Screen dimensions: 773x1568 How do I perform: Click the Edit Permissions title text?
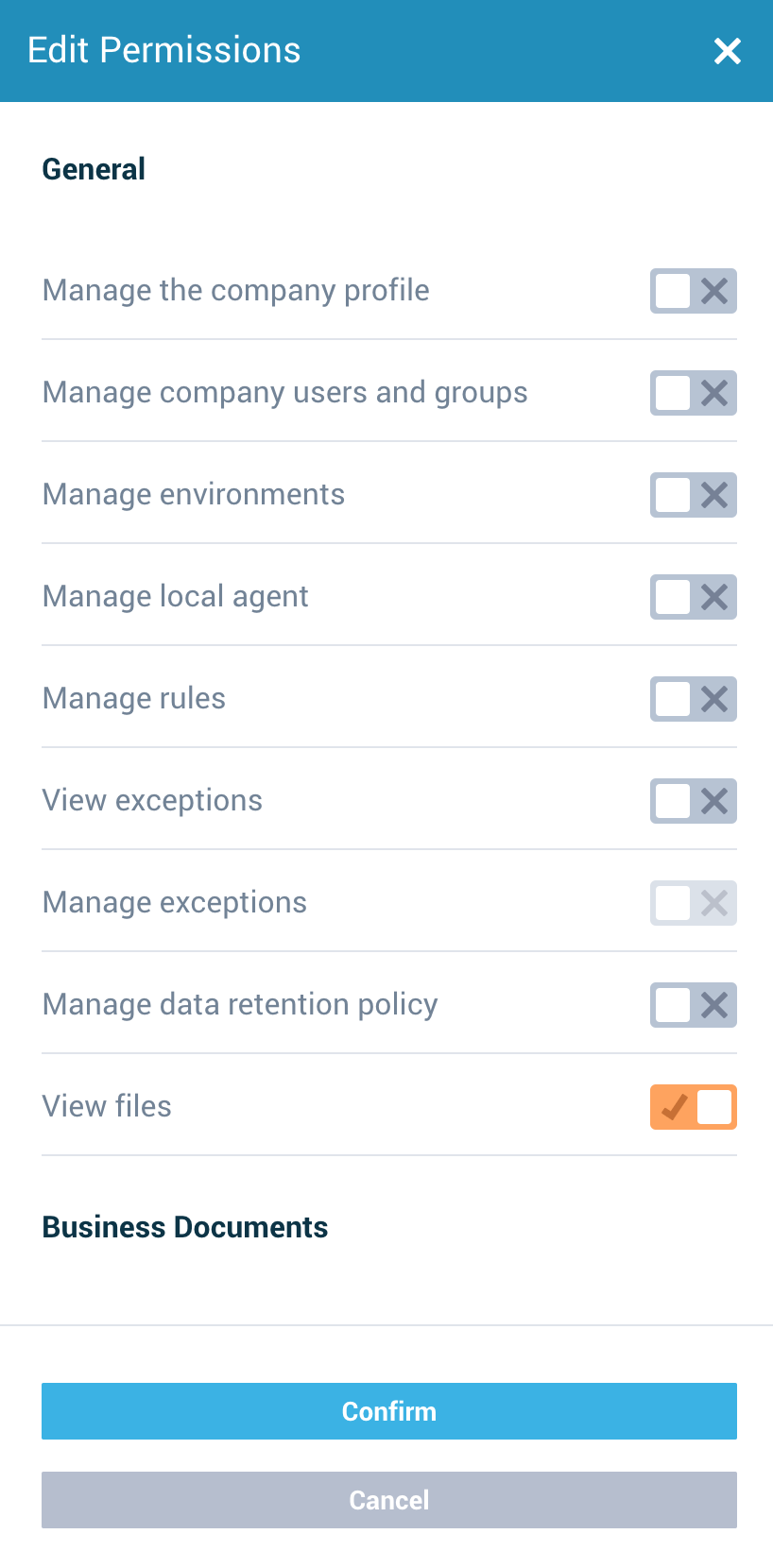click(x=165, y=50)
